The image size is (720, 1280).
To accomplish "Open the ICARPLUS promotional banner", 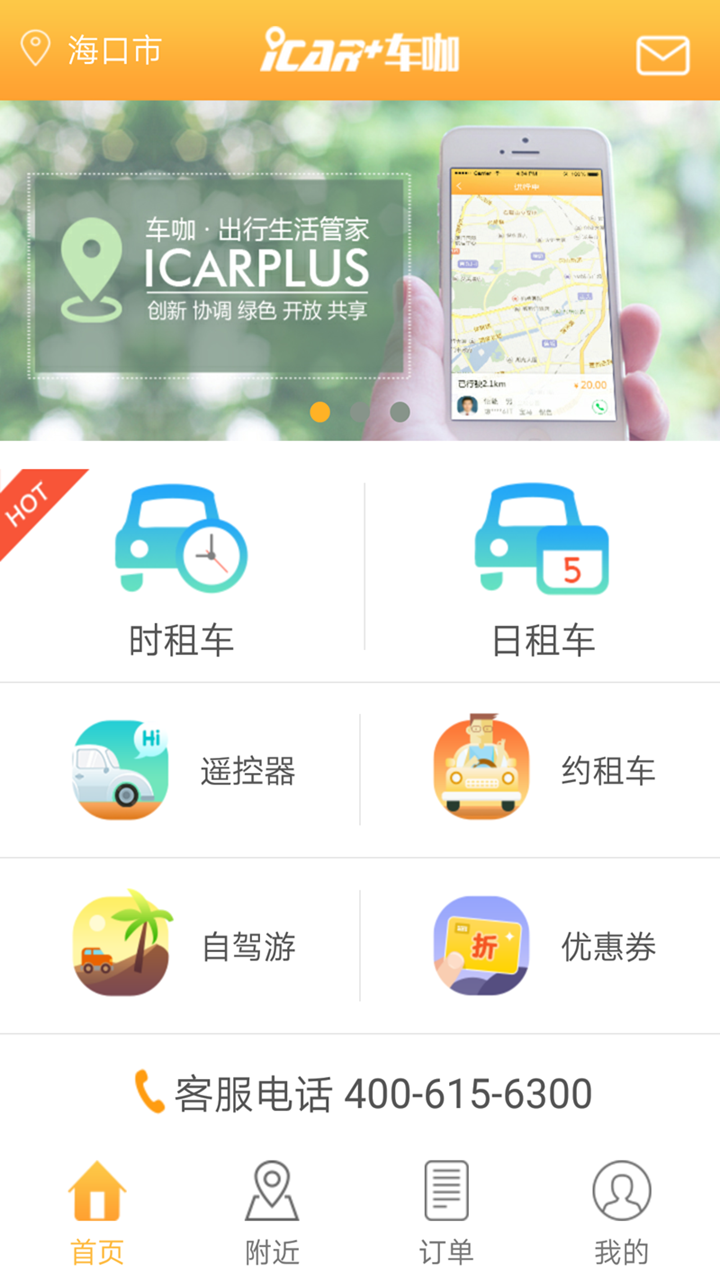I will pos(360,270).
